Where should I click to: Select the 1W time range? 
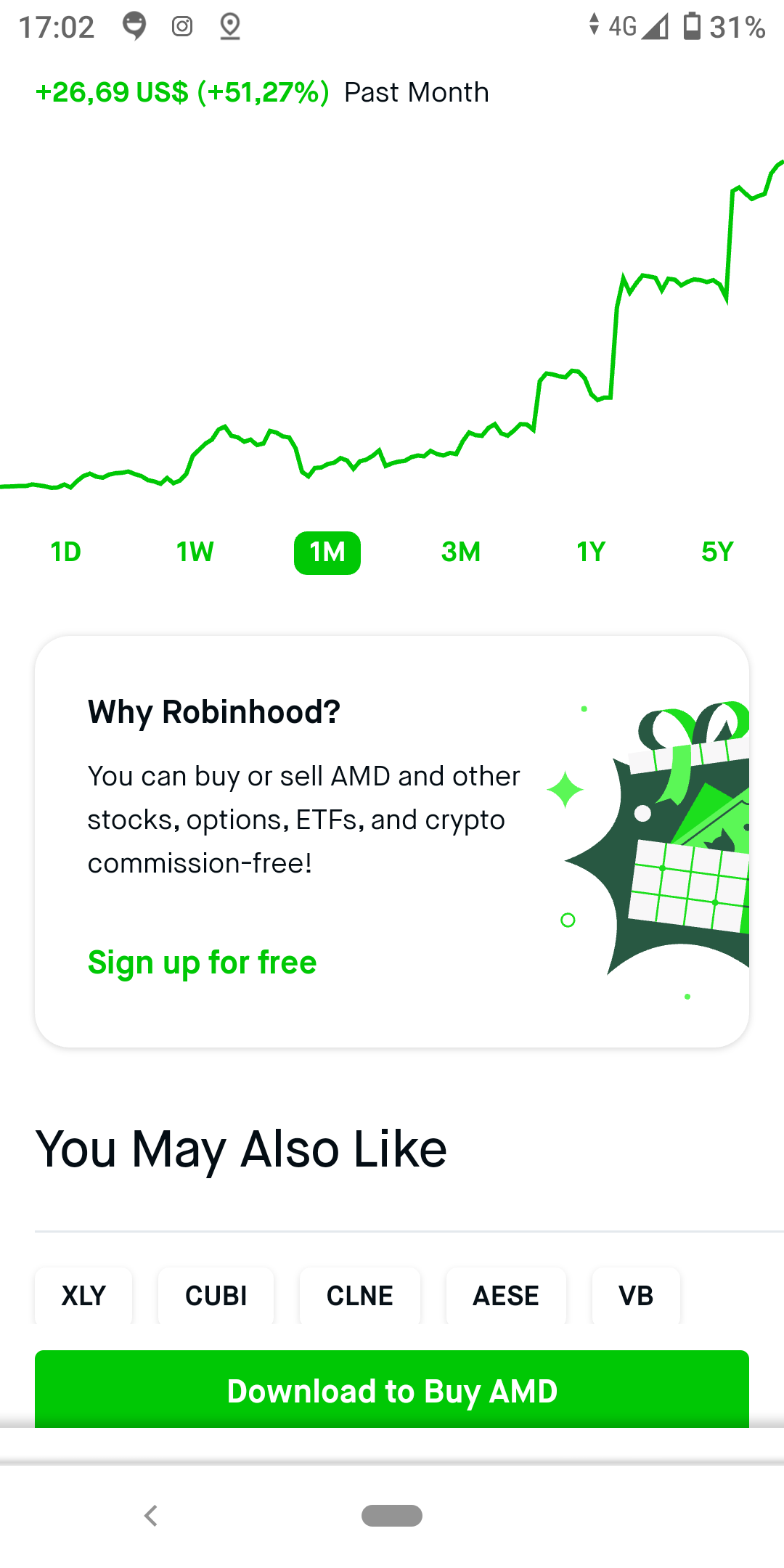point(195,552)
